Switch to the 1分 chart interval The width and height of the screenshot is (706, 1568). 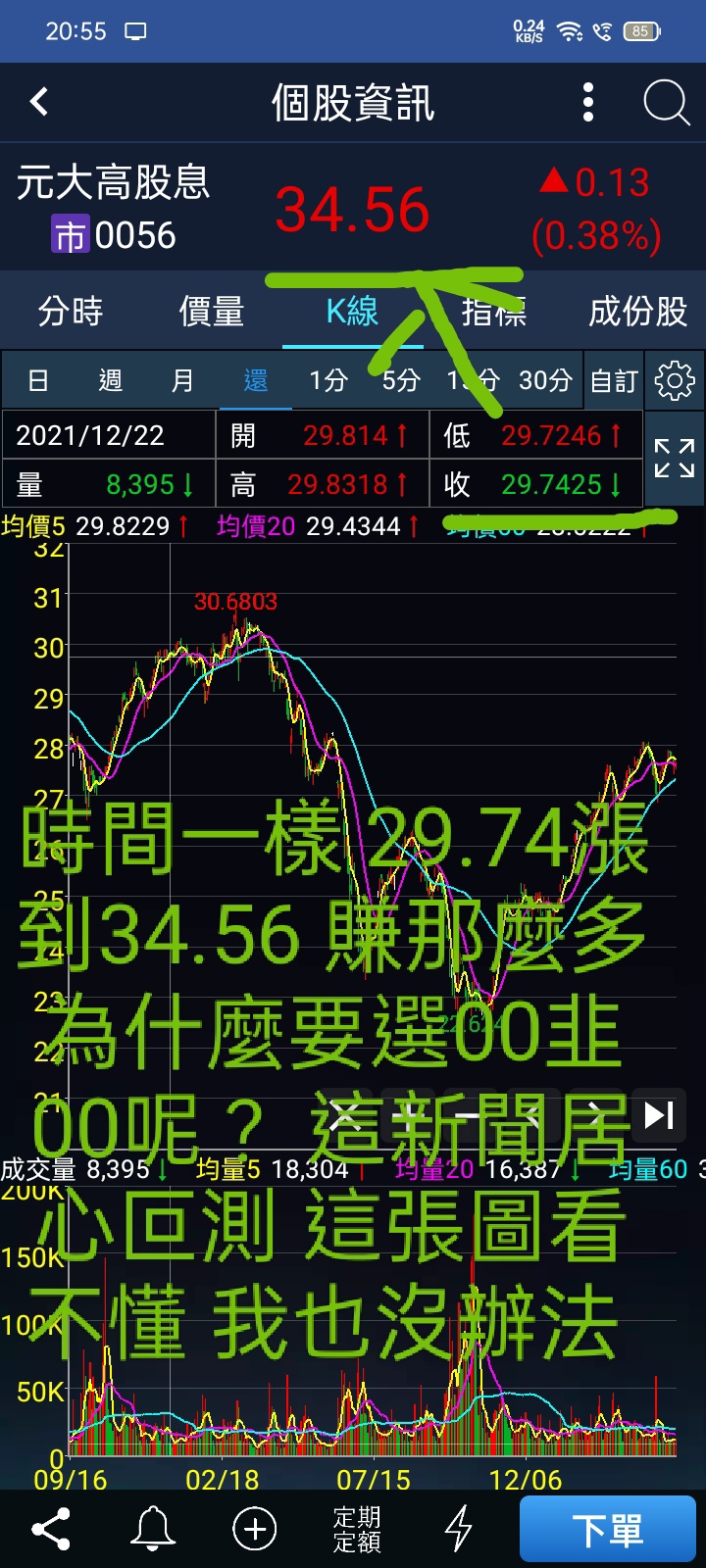click(x=328, y=380)
